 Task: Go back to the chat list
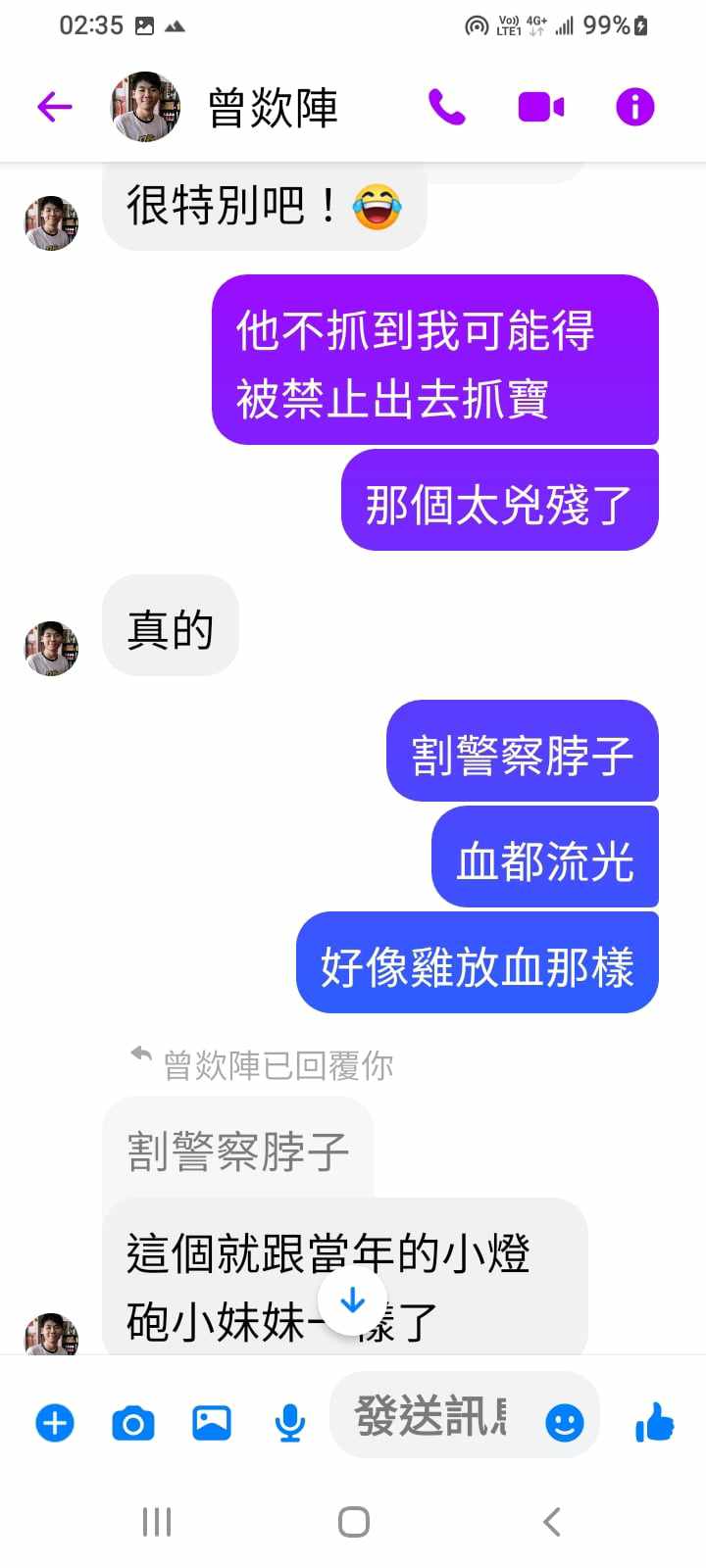55,106
